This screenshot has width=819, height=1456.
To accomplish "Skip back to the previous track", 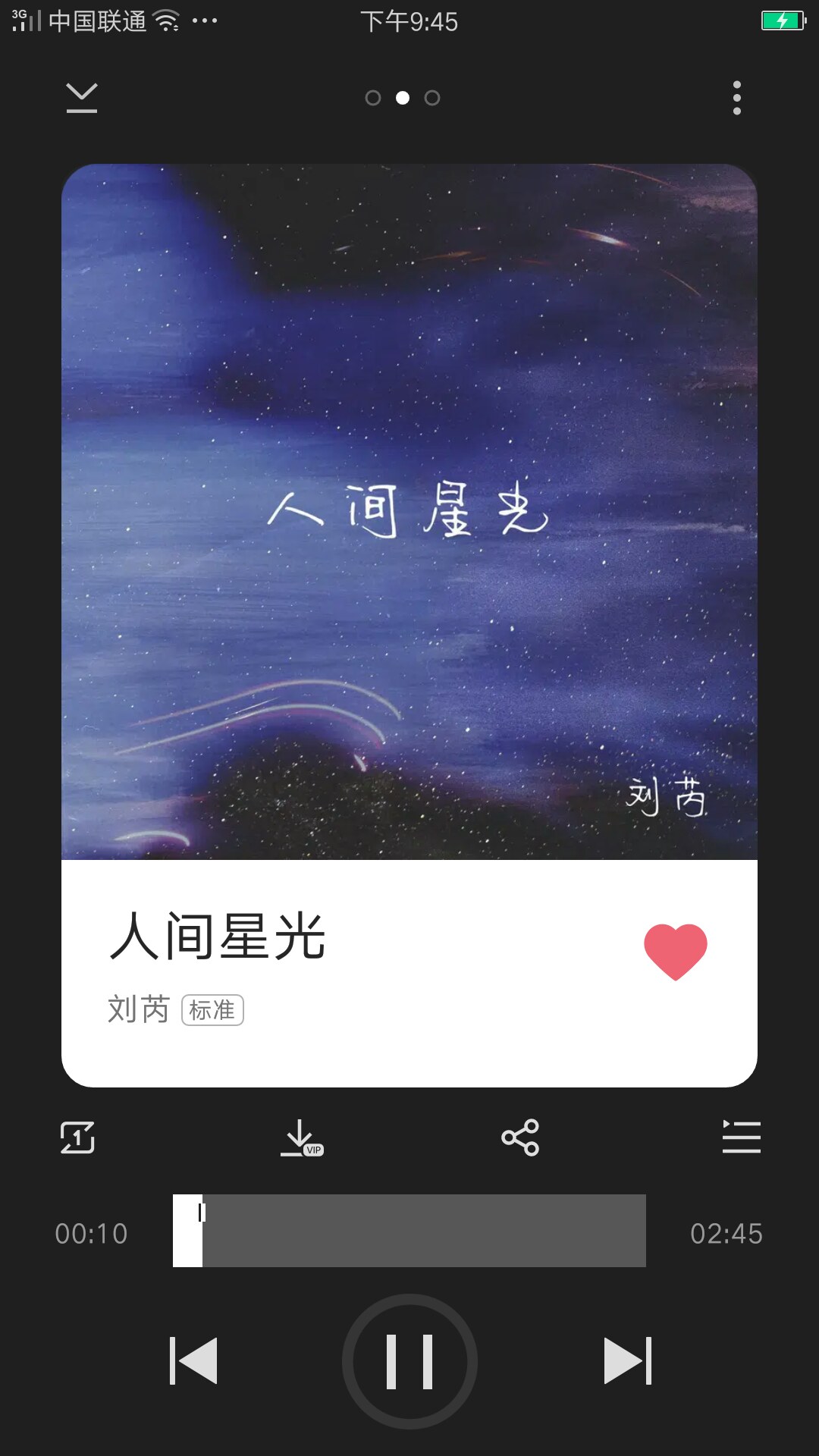I will (194, 1361).
